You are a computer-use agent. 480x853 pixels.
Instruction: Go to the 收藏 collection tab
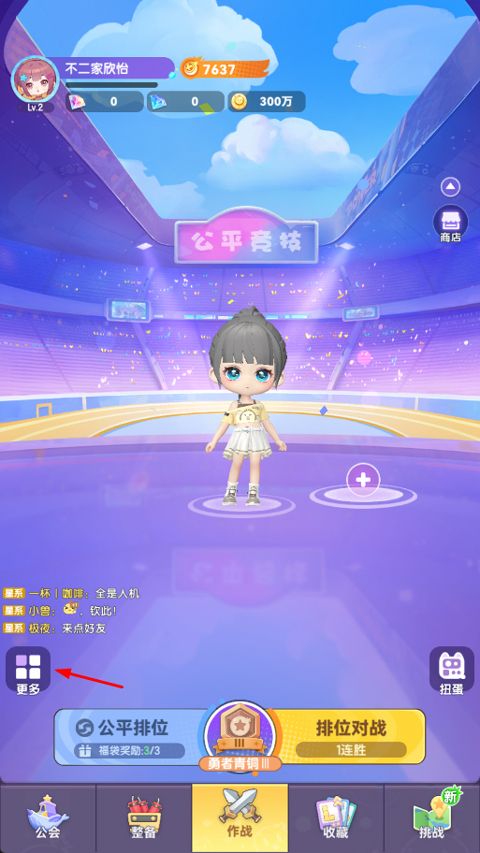tap(336, 818)
